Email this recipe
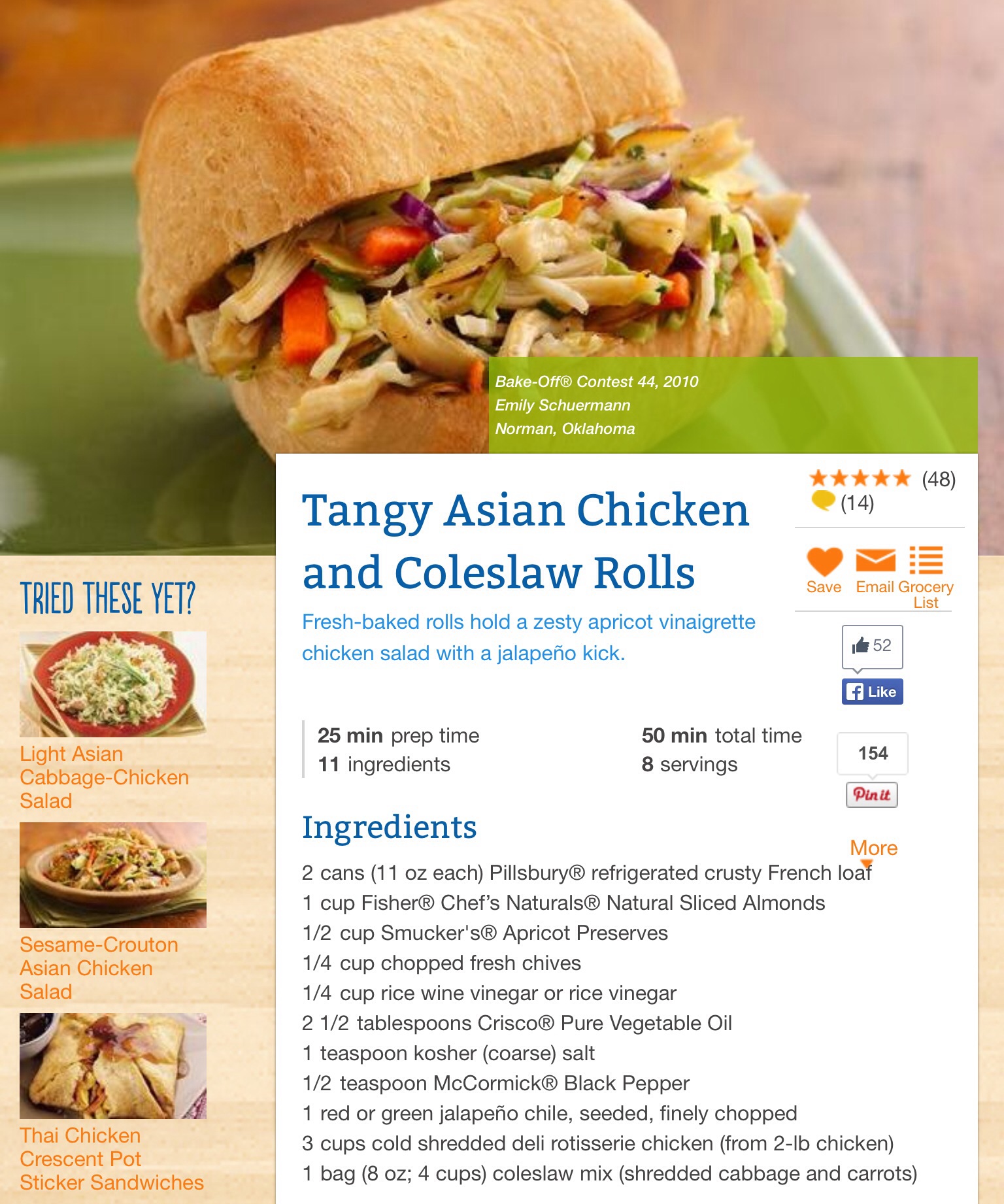The height and width of the screenshot is (1204, 1004). pyautogui.click(x=875, y=569)
